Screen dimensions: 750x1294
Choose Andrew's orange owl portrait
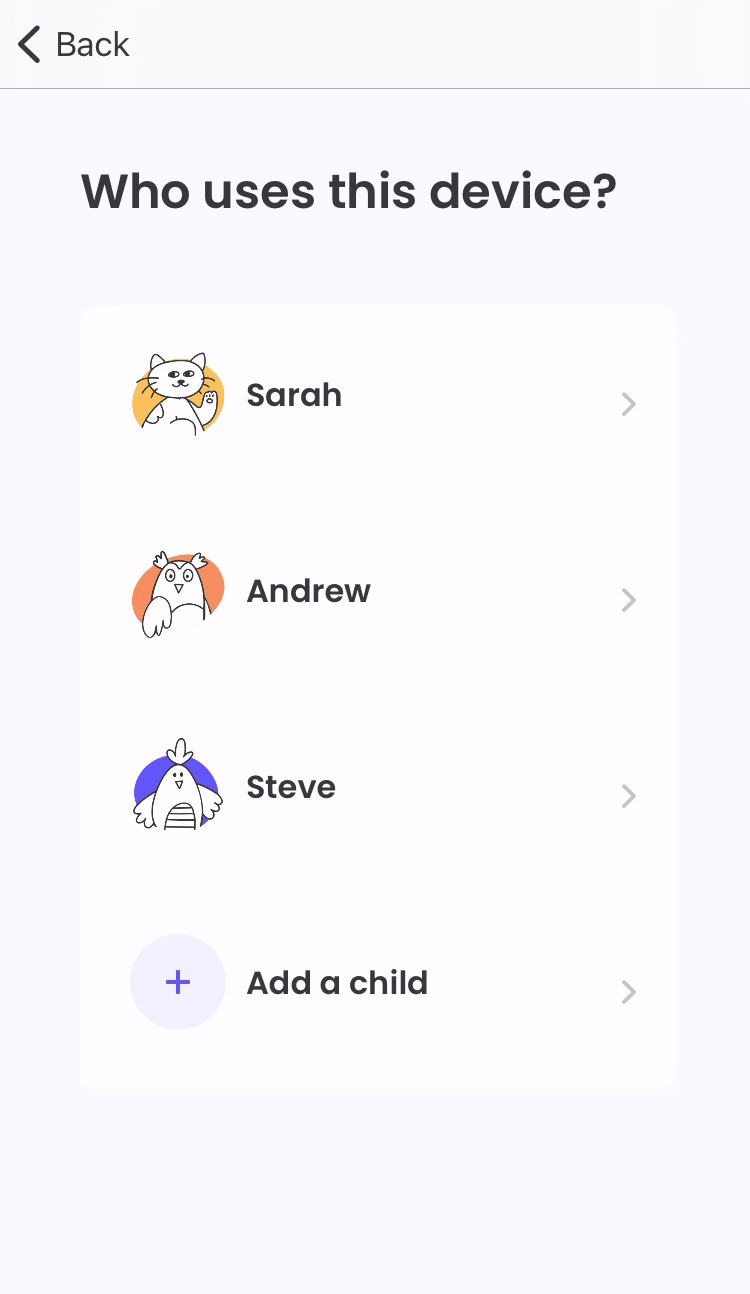[178, 590]
